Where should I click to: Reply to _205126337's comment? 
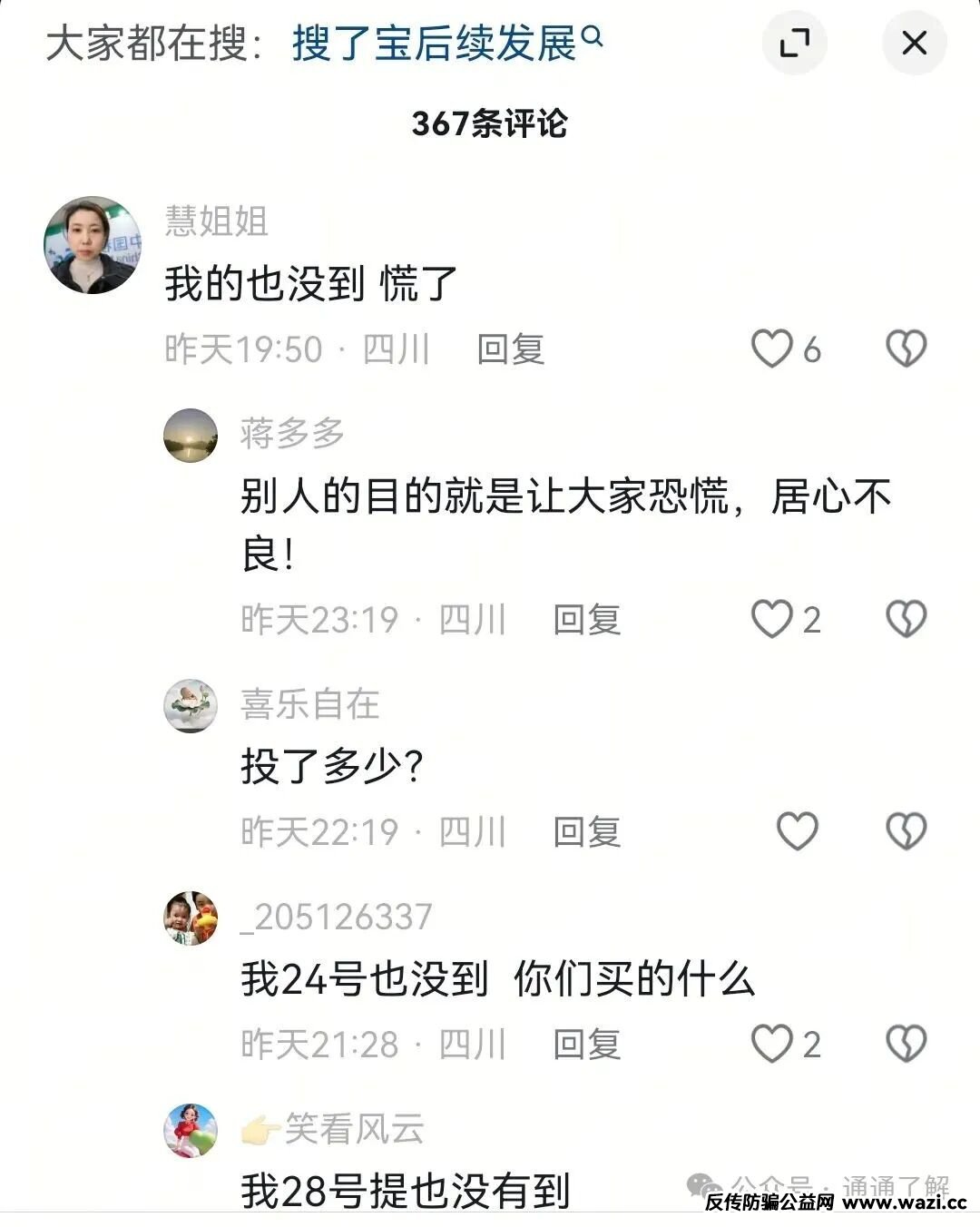click(587, 1045)
